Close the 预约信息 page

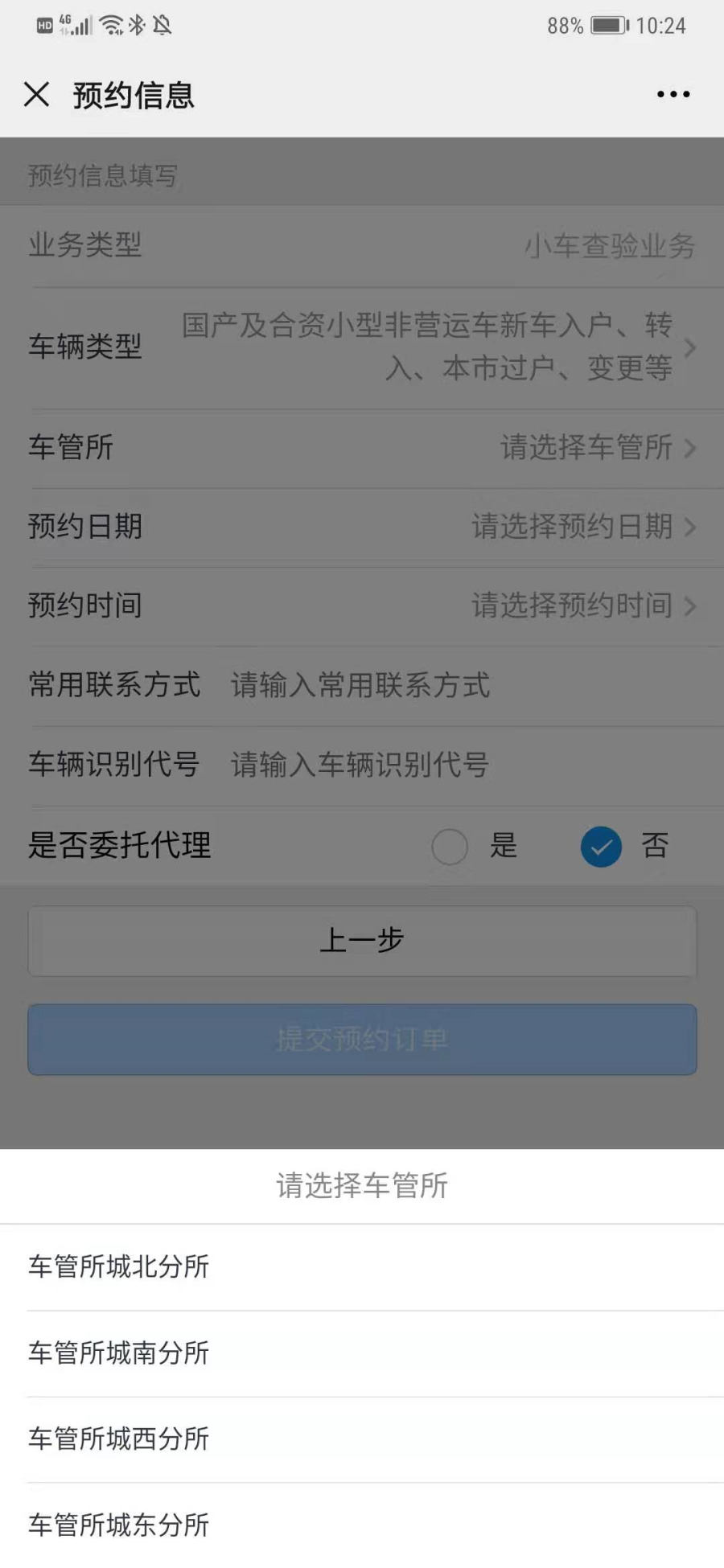[x=36, y=95]
